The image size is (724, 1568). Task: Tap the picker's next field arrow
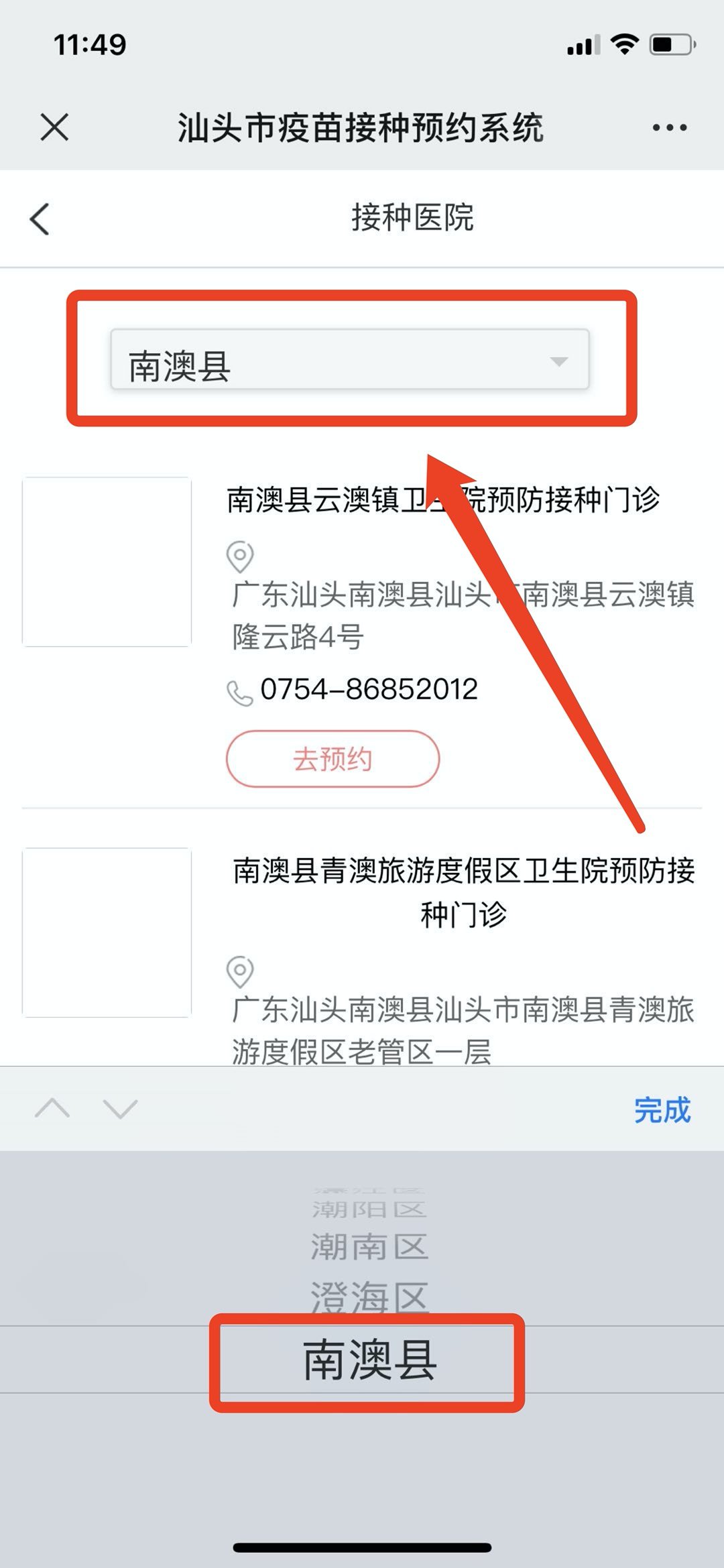121,1109
